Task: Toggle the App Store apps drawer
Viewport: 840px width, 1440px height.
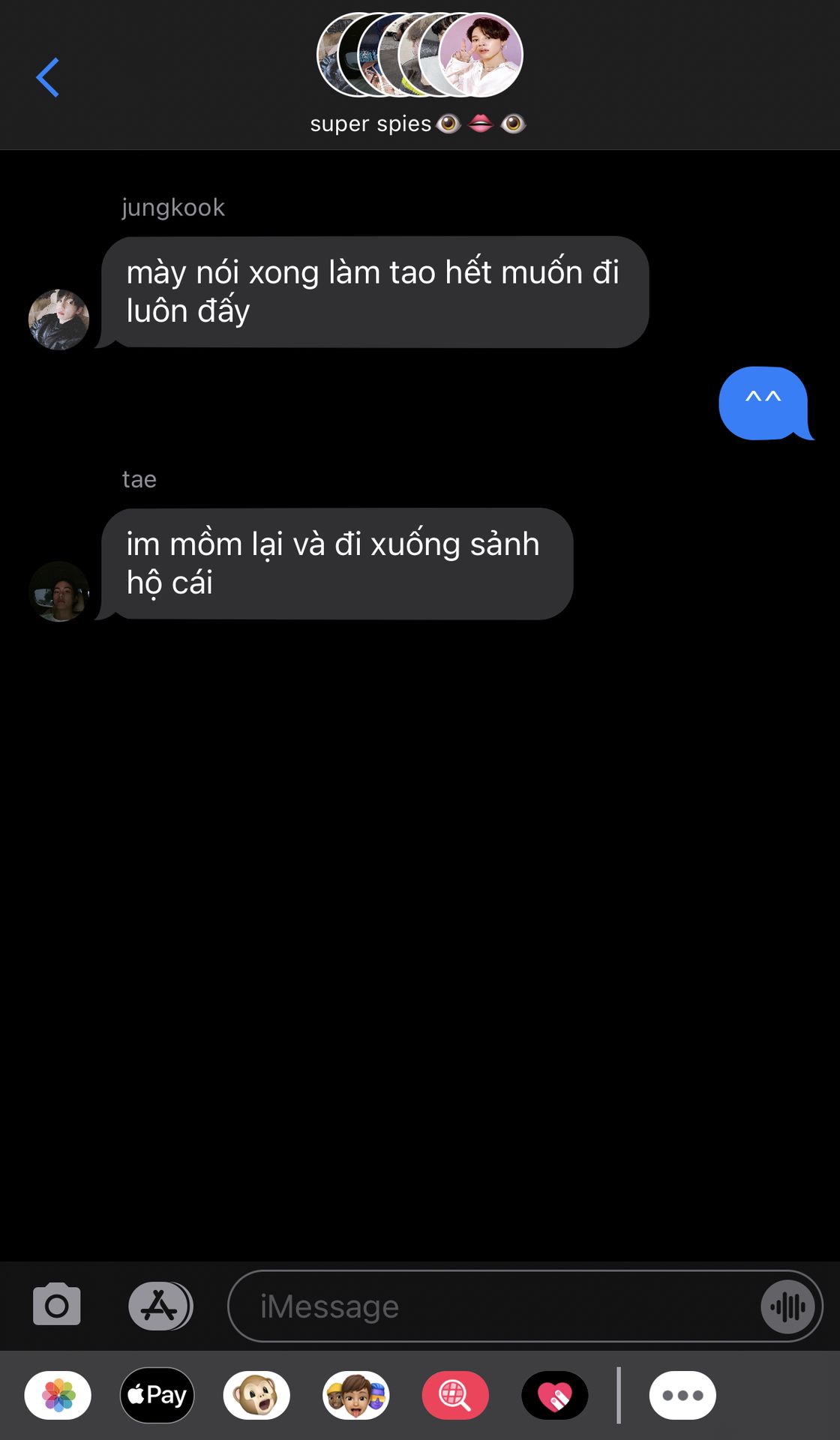Action: click(x=160, y=1306)
